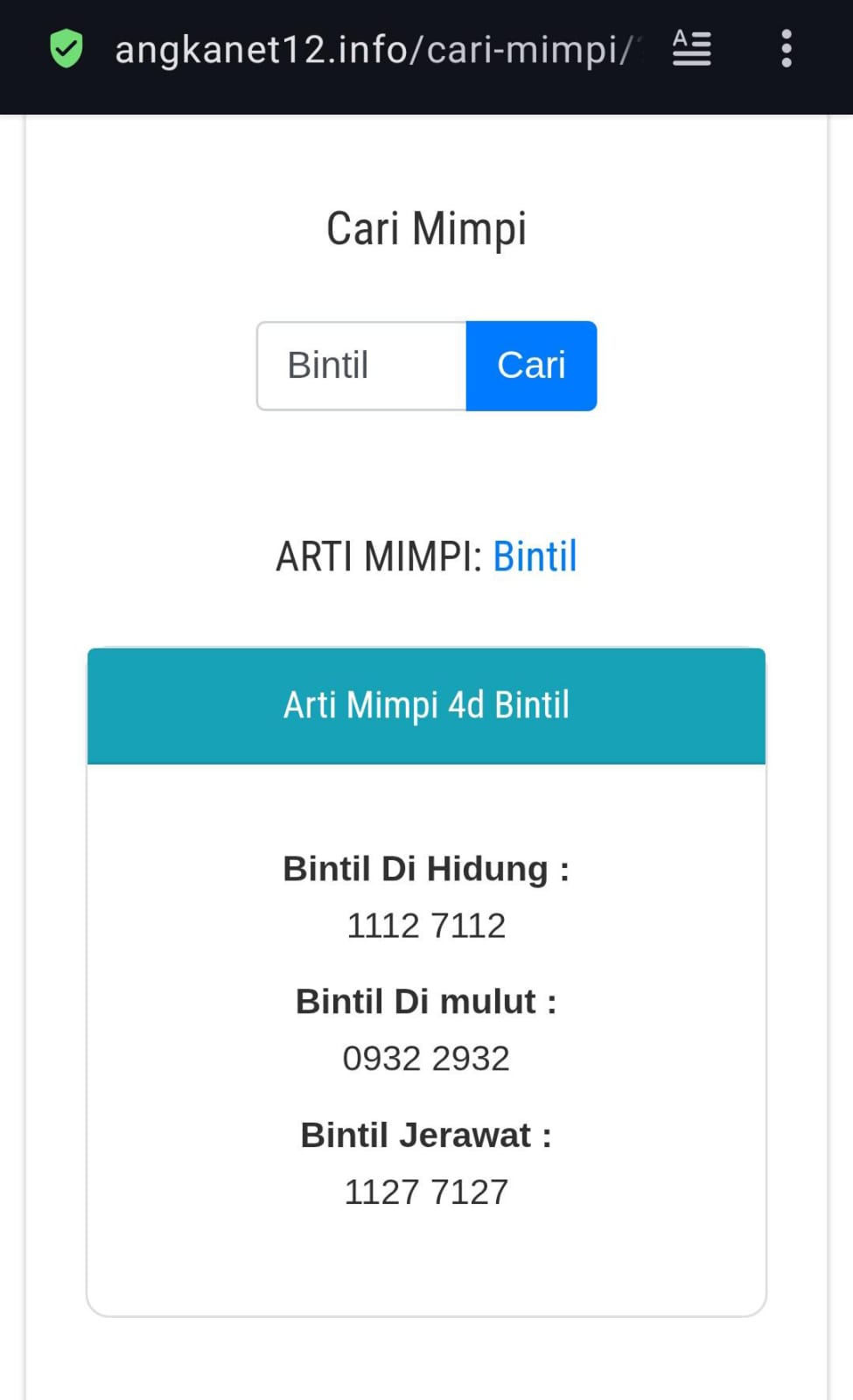This screenshot has height=1400, width=853.
Task: Open the browser overflow menu
Action: click(x=786, y=49)
